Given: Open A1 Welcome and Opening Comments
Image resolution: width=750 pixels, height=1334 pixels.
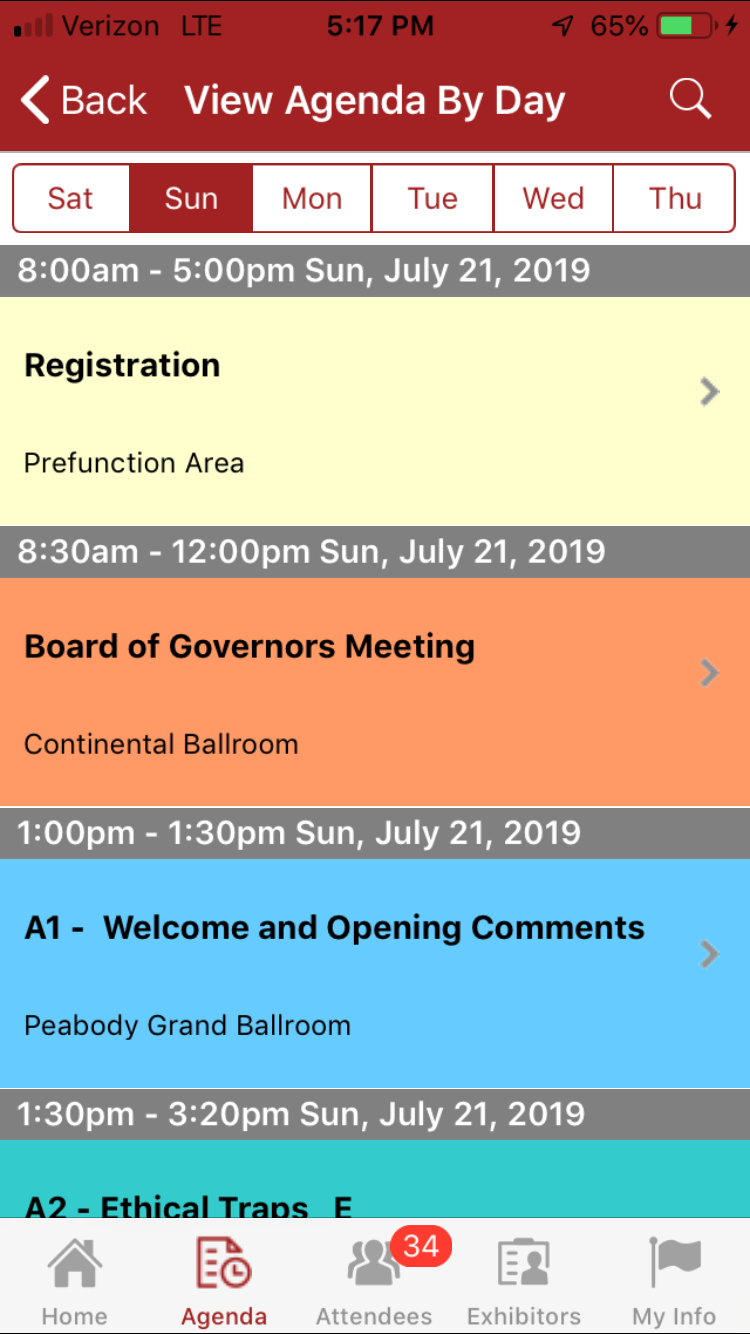Looking at the screenshot, I should [375, 973].
